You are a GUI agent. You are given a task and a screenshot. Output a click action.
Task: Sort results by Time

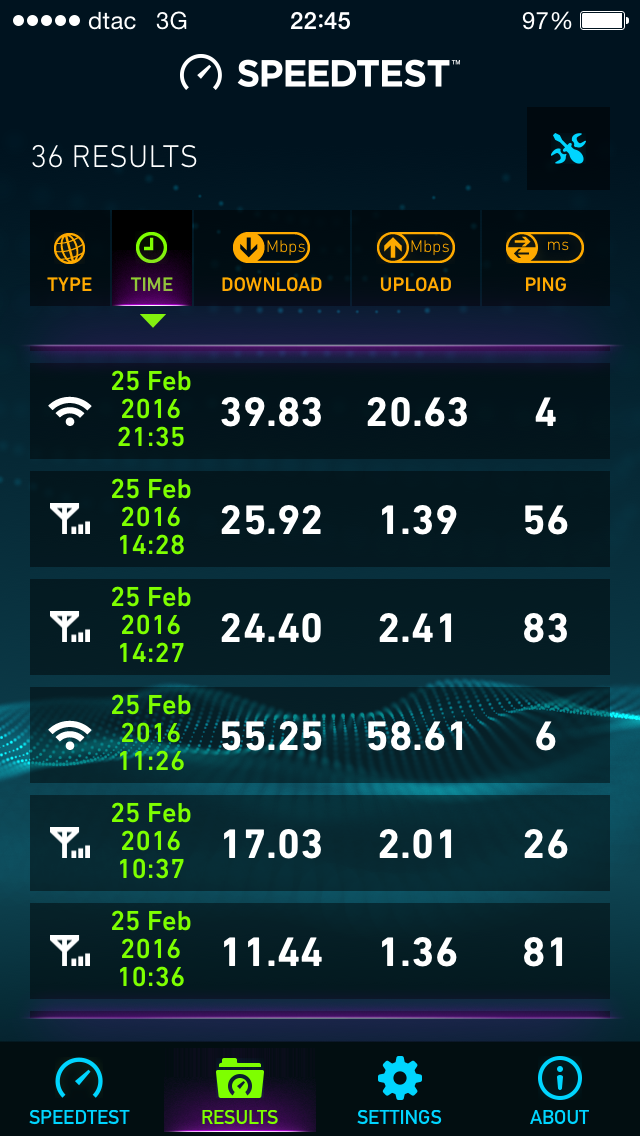pos(152,258)
